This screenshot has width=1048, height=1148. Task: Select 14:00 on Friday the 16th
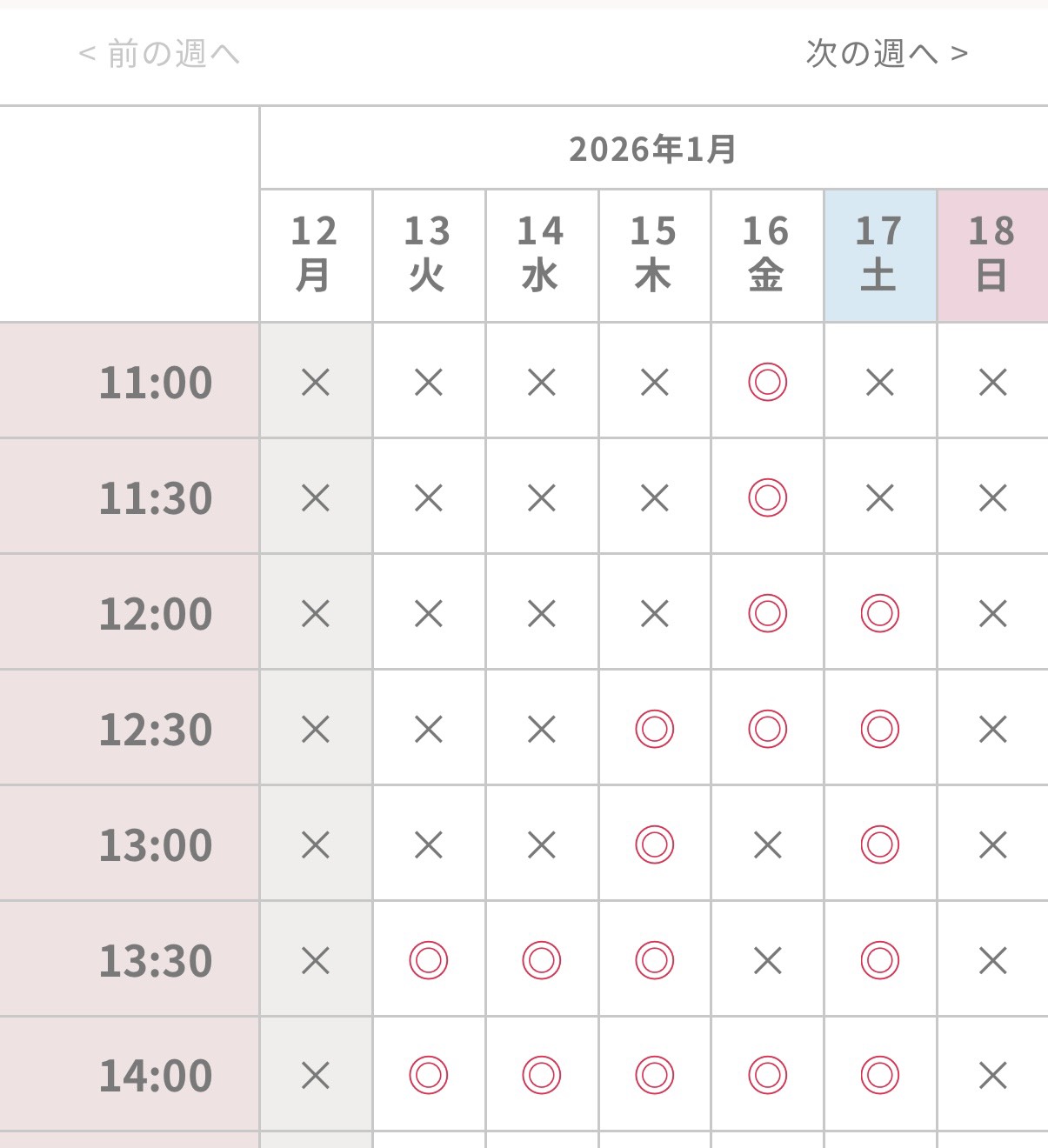pos(767,1076)
